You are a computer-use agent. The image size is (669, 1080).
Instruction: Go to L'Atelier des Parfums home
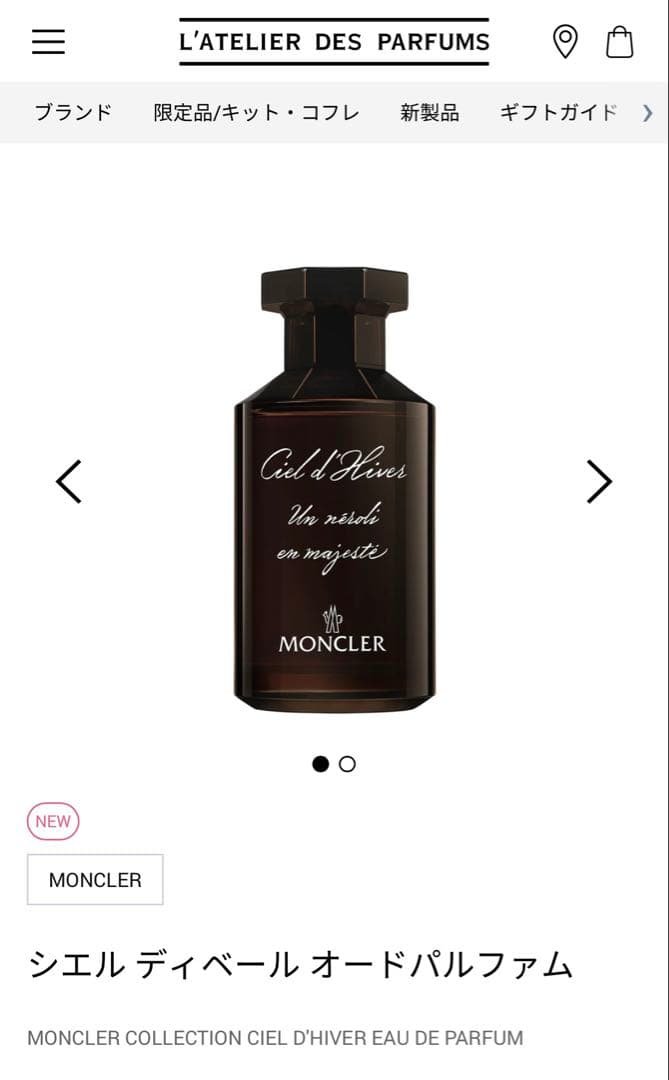click(x=334, y=42)
